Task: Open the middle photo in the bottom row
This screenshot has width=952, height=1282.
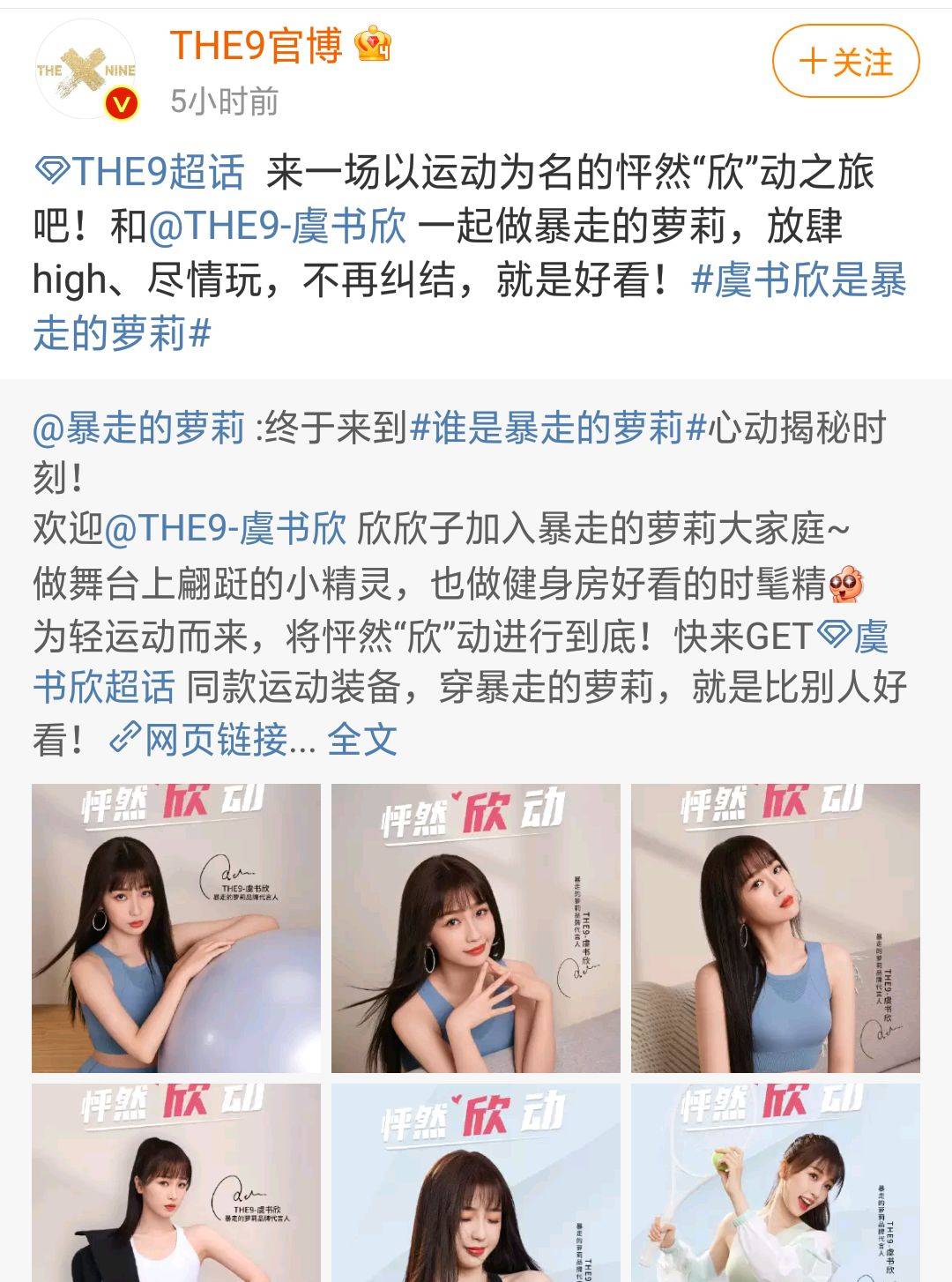Action: point(475,1181)
